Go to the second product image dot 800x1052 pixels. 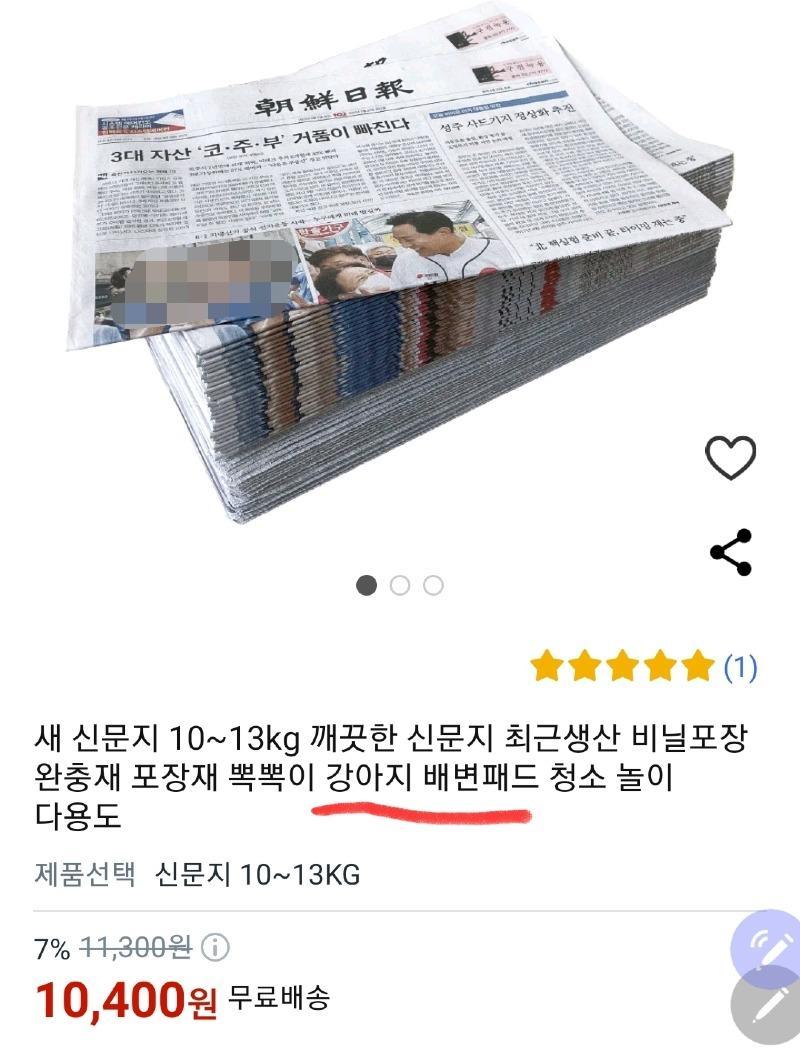tap(400, 585)
